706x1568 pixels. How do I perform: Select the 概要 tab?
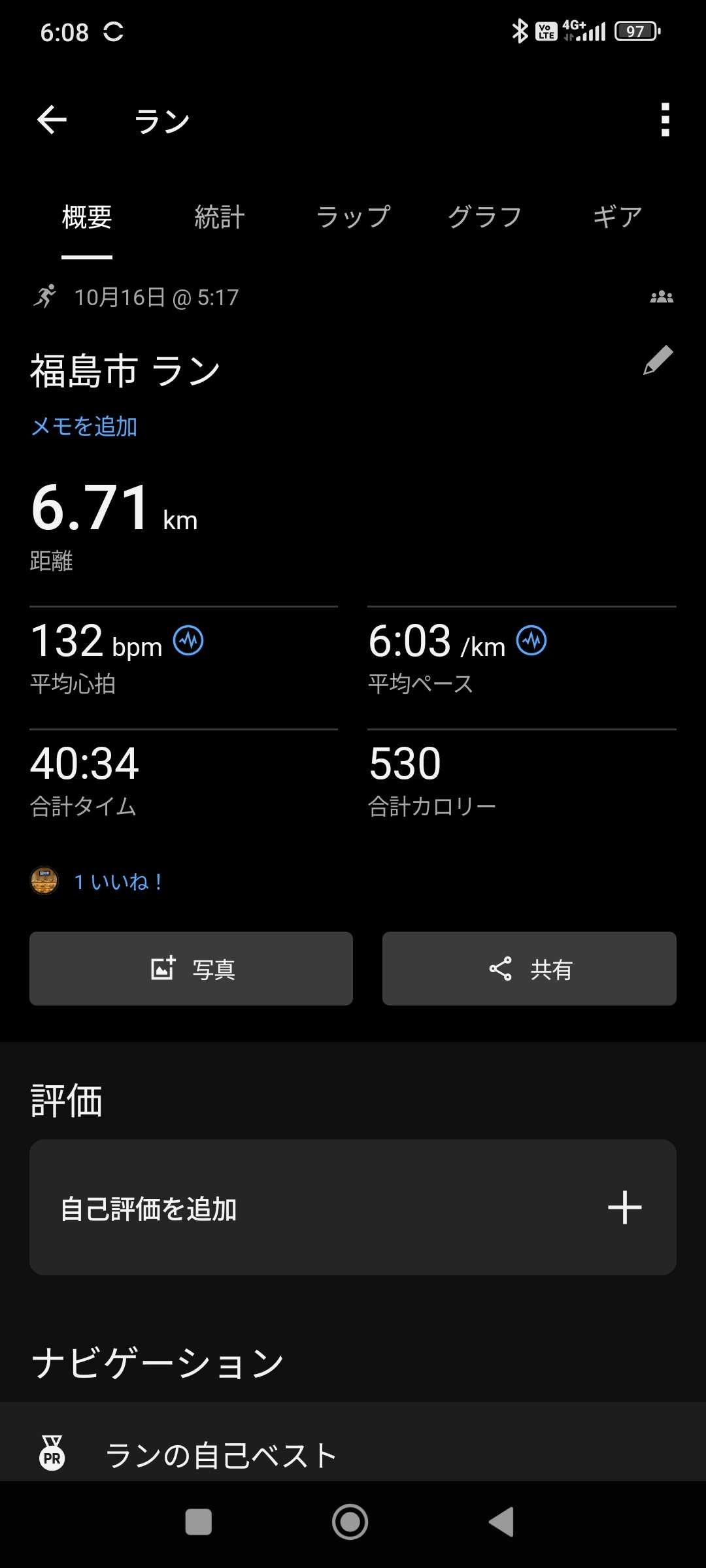[x=87, y=218]
